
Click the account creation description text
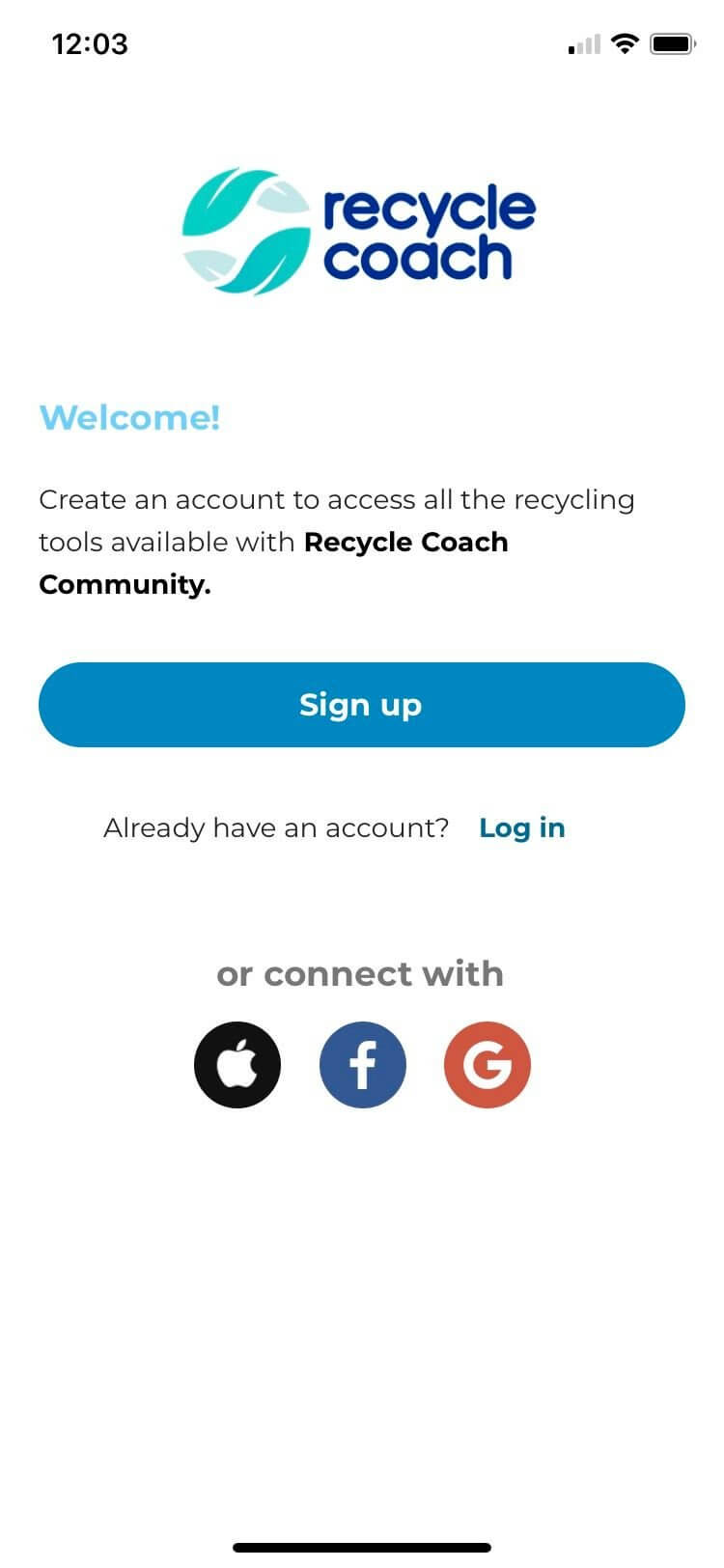(336, 541)
